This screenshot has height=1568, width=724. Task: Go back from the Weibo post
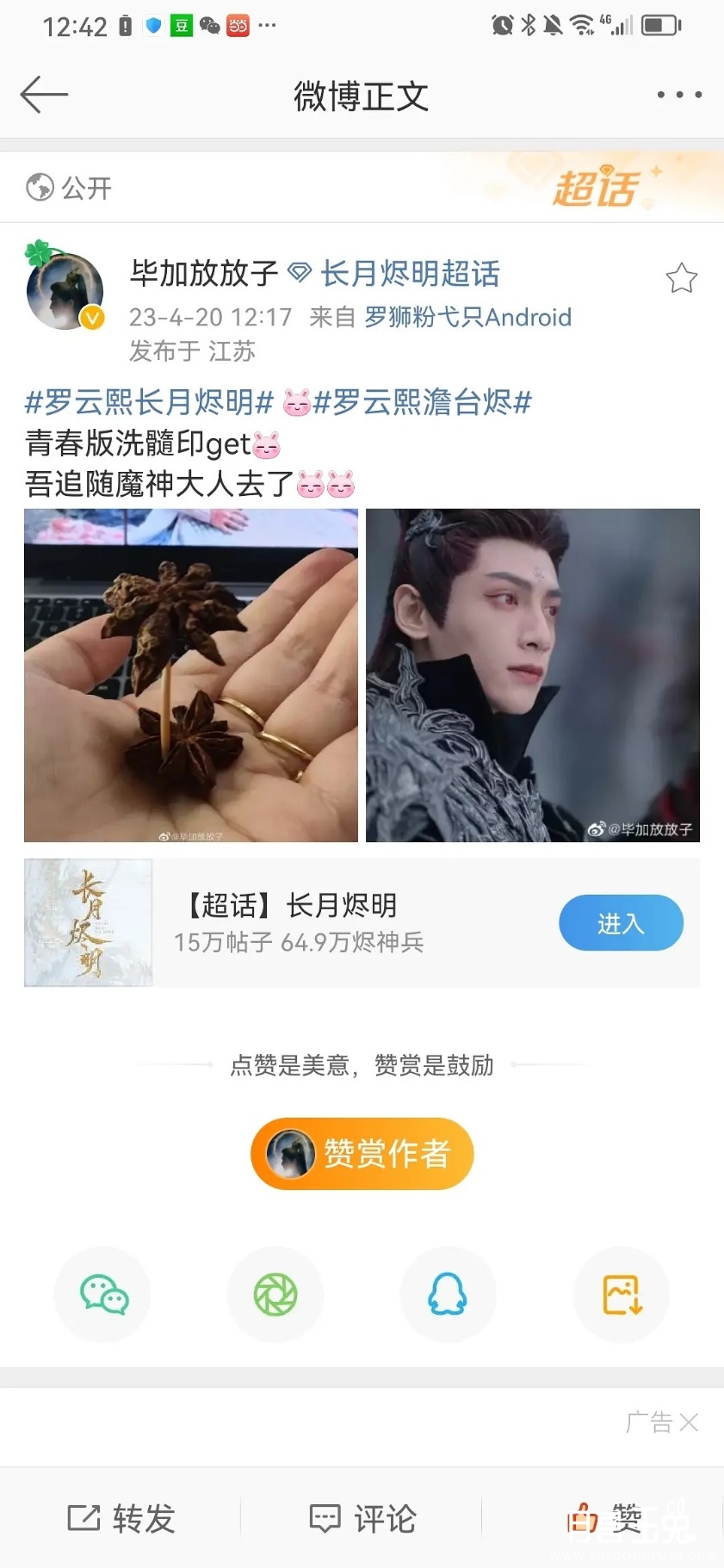[x=44, y=95]
